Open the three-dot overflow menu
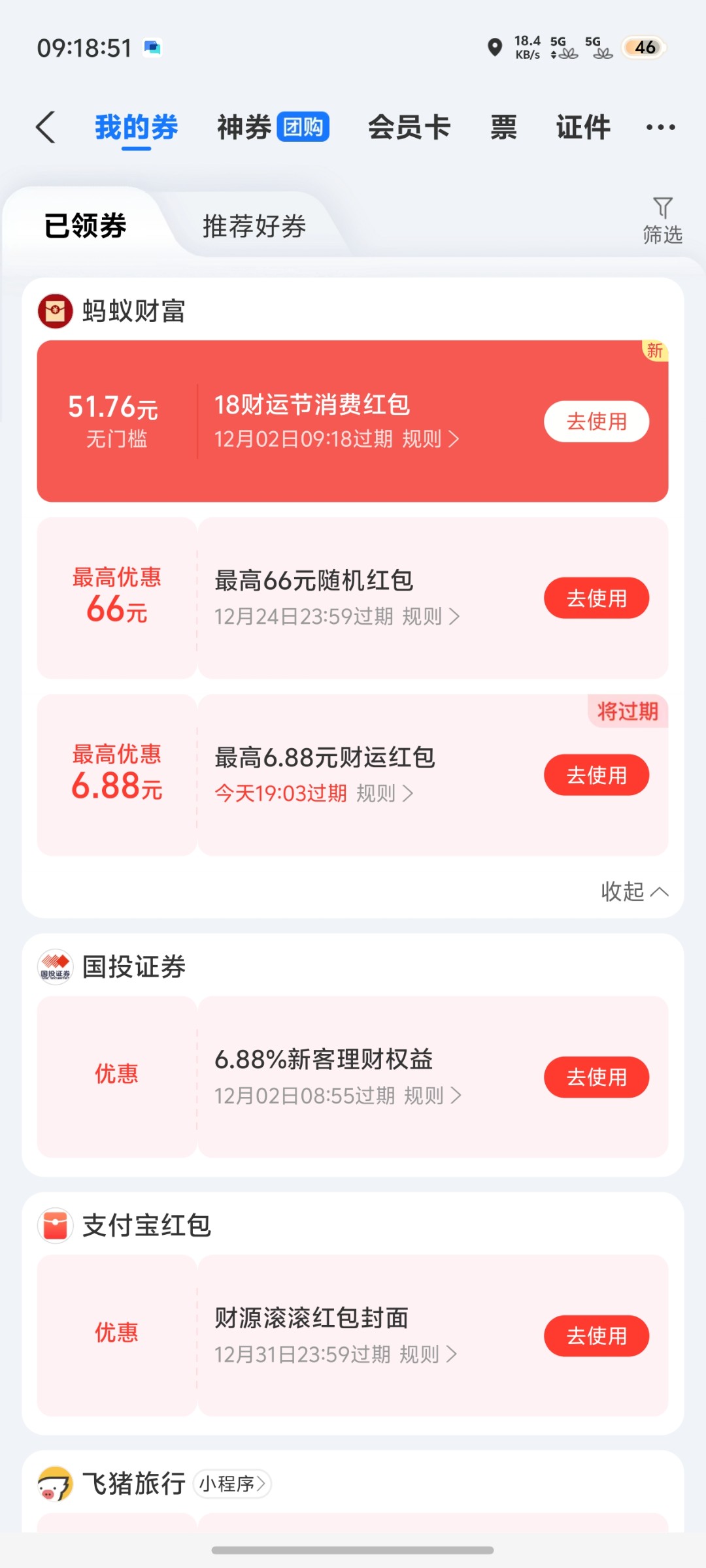Screen dimensions: 706x1568 point(660,127)
